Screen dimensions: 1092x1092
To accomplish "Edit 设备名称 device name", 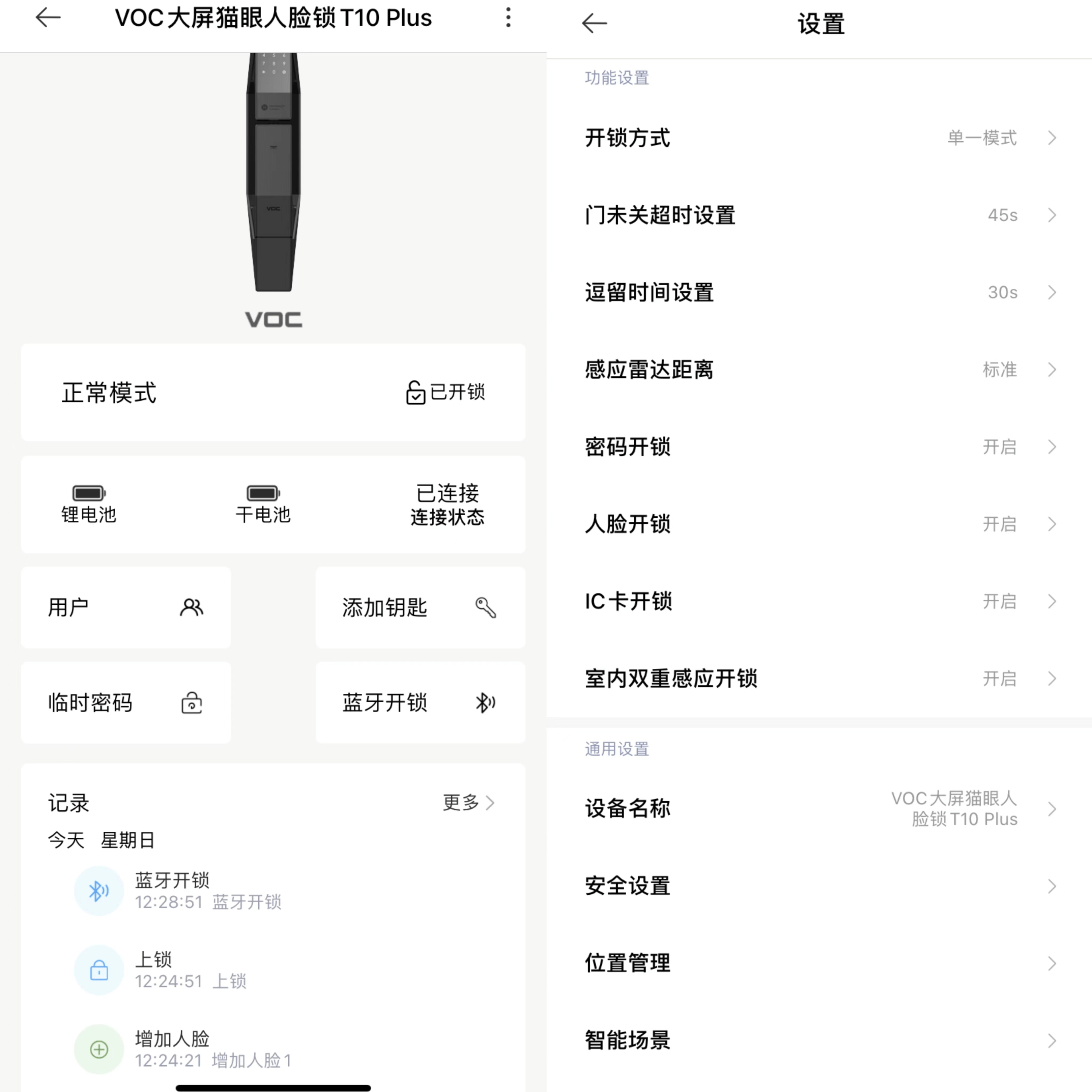I will tap(820, 808).
